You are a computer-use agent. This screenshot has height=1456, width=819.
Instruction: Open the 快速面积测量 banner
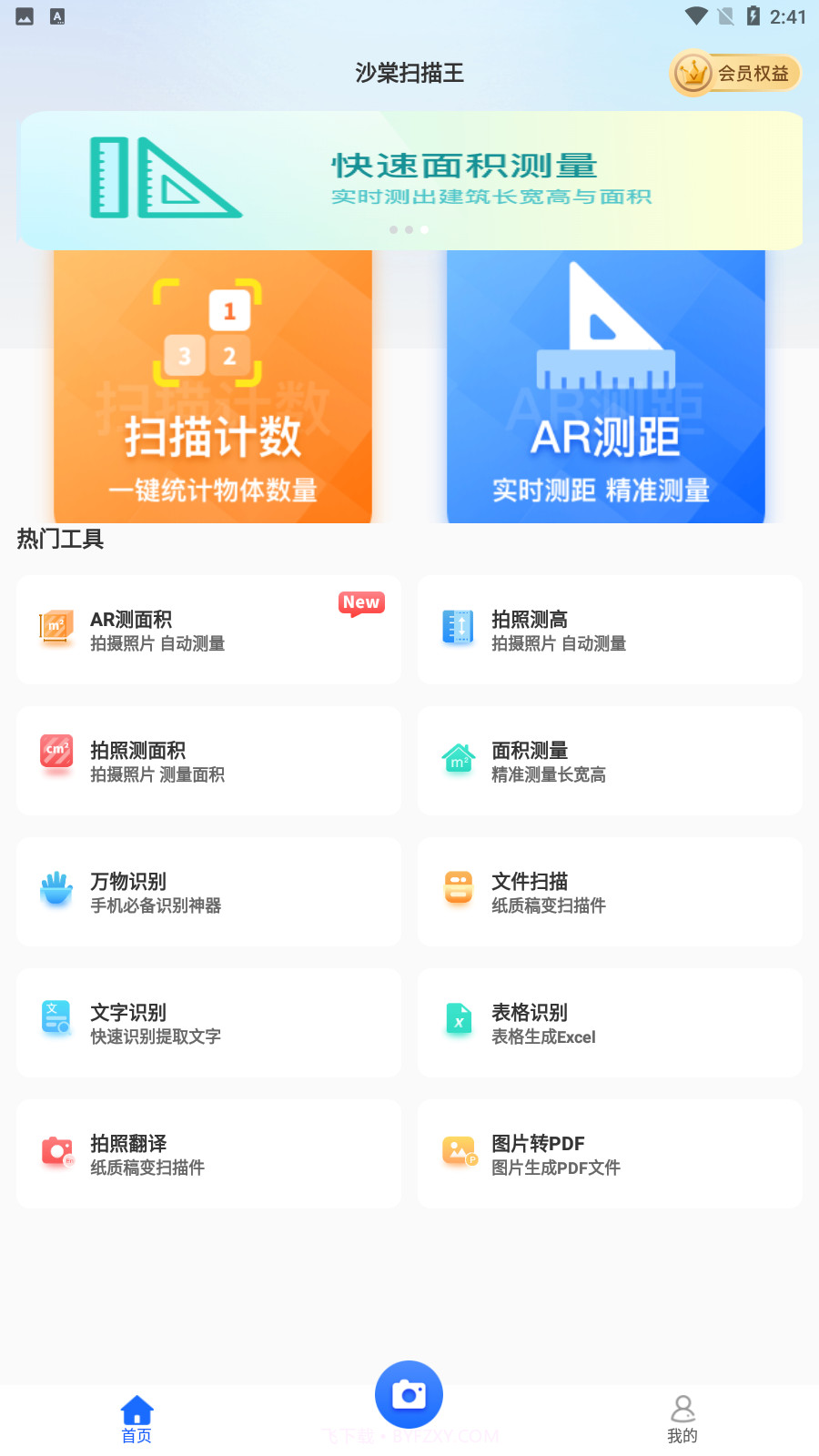click(x=409, y=179)
